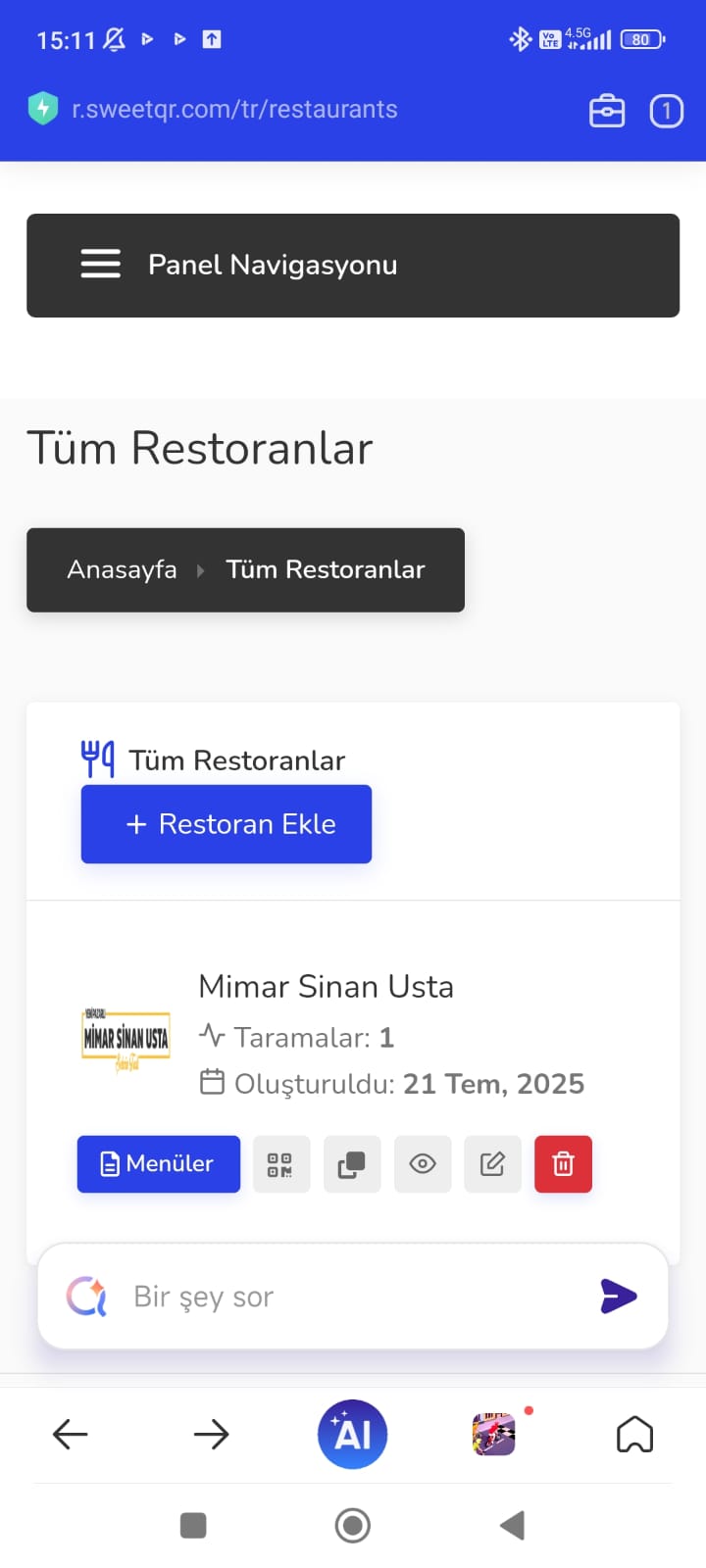Send the question with the arrow icon
Viewport: 706px width, 1568px height.
coord(619,1296)
